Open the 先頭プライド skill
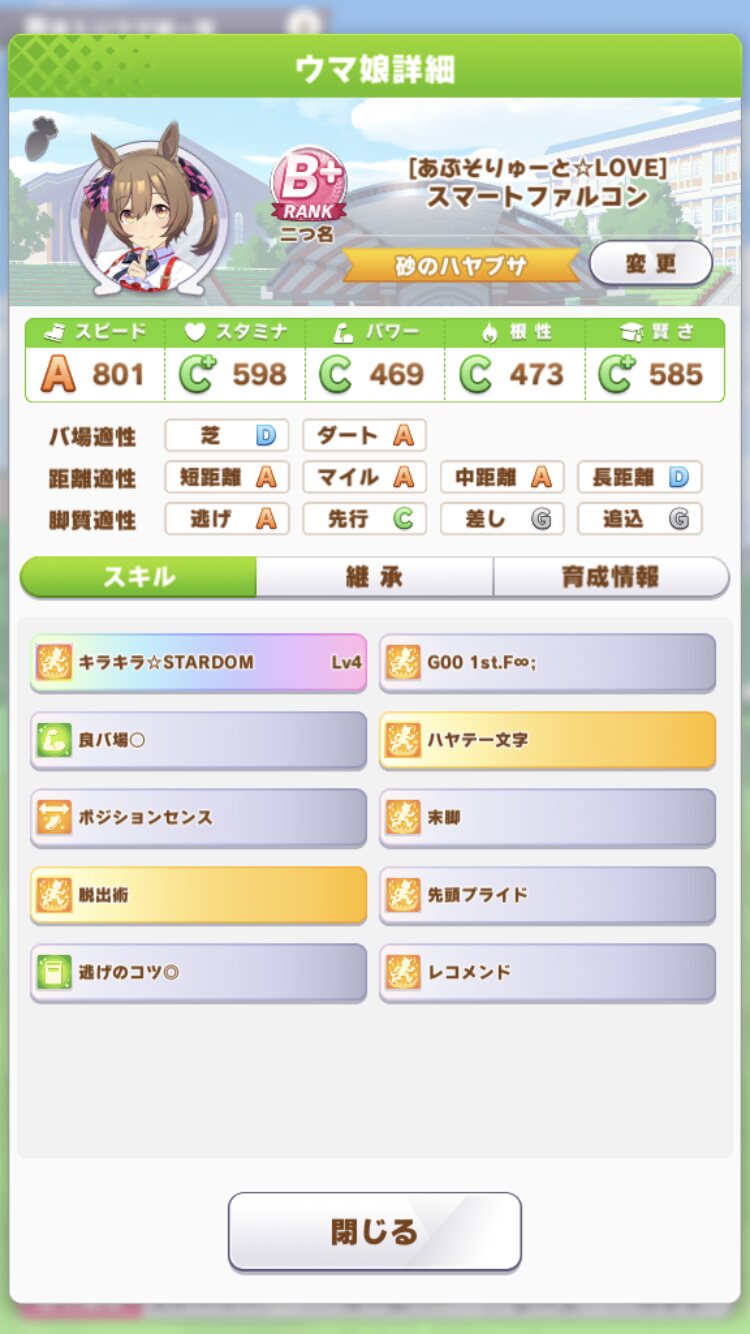The width and height of the screenshot is (750, 1334). (547, 895)
